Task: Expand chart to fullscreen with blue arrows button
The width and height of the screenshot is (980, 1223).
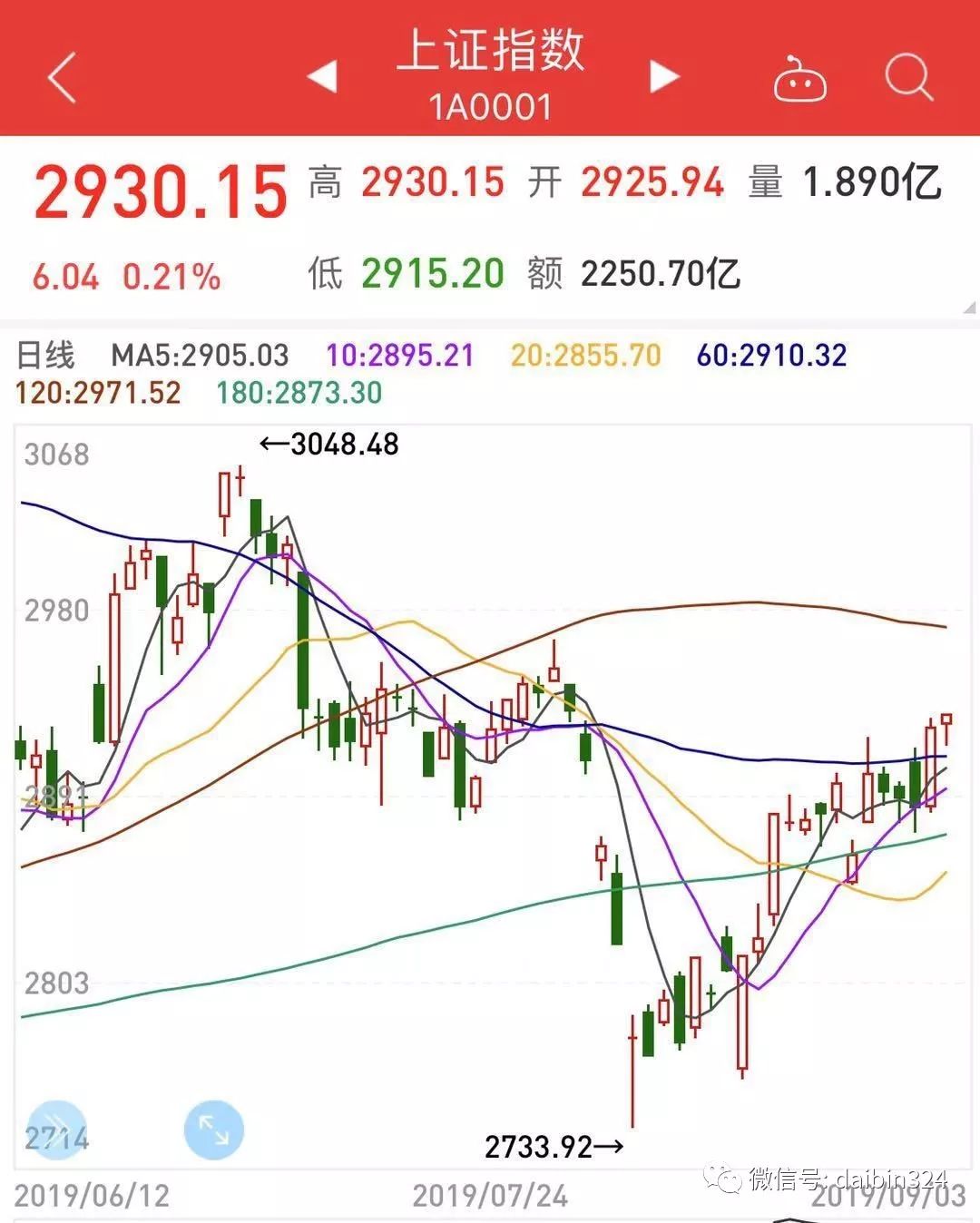Action: click(x=214, y=1130)
